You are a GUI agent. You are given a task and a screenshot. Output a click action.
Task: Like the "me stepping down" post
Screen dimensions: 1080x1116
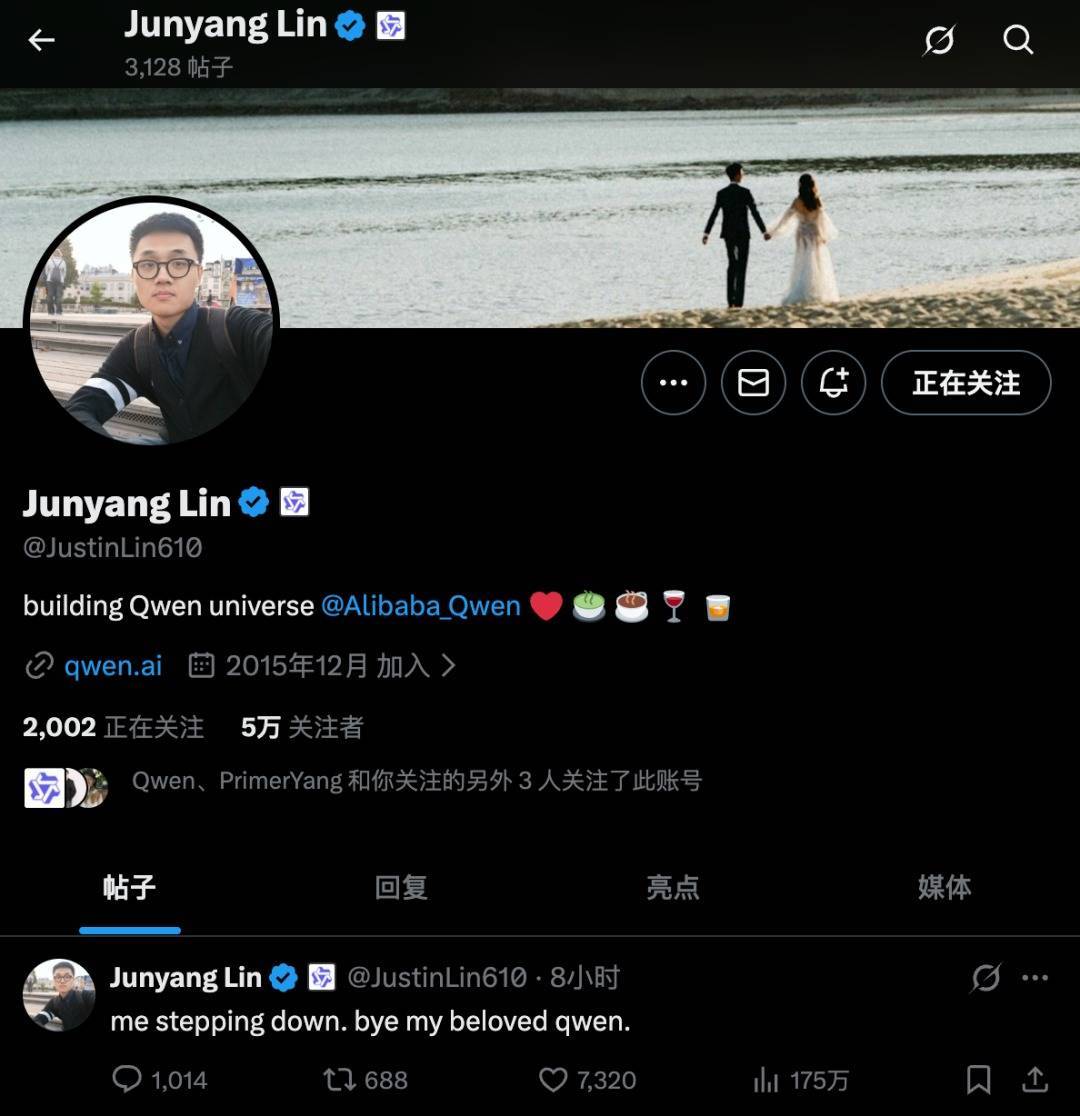(x=553, y=1079)
